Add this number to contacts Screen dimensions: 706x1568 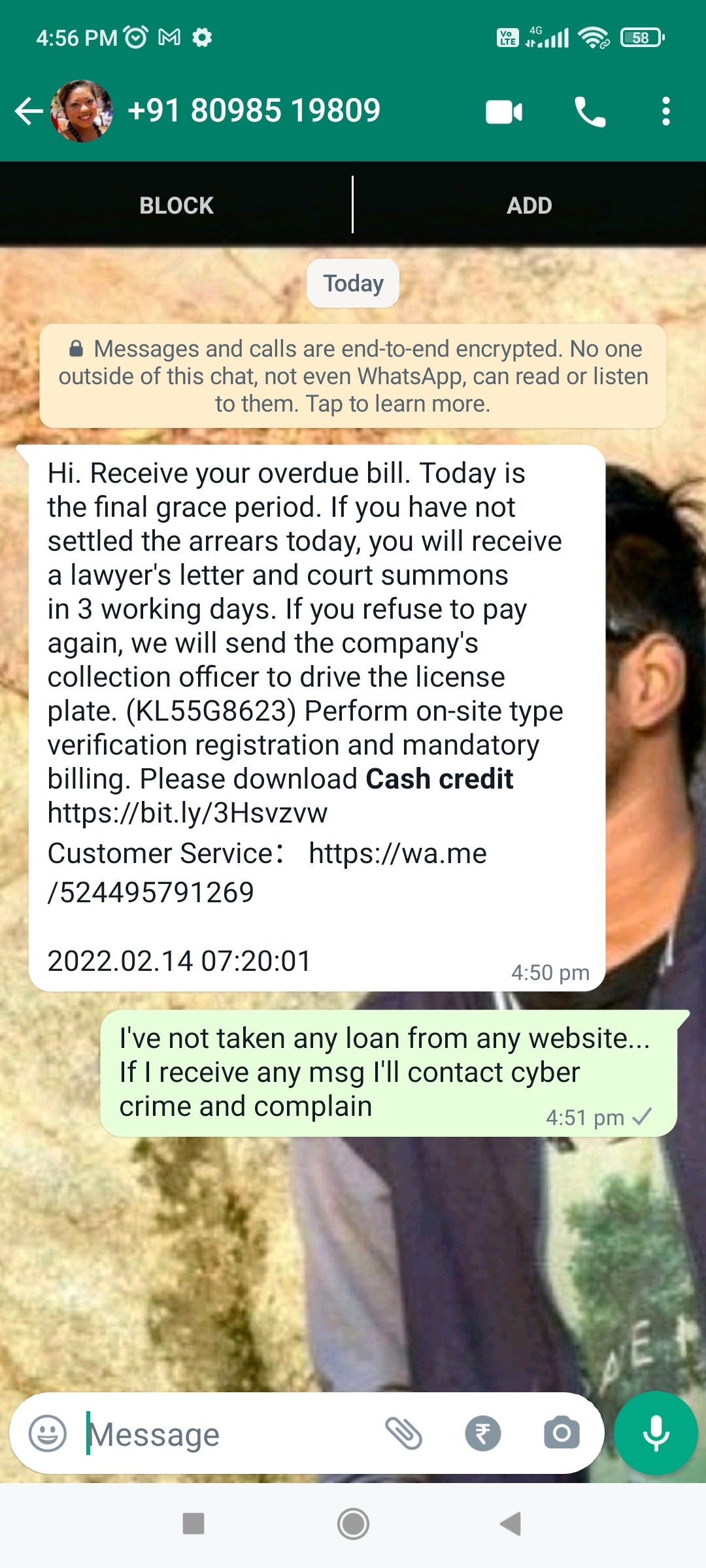[x=529, y=205]
